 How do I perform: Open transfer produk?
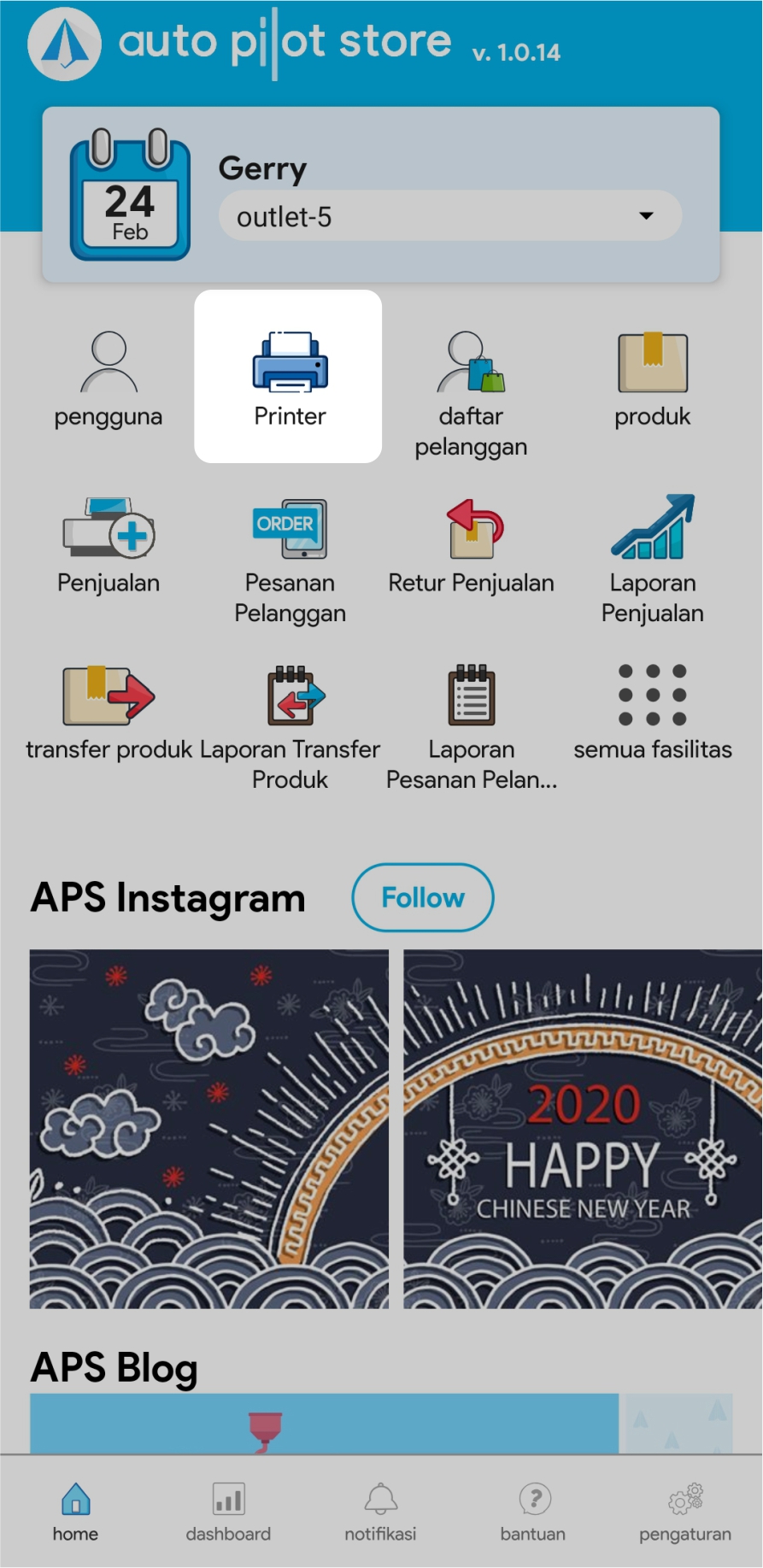(x=109, y=711)
